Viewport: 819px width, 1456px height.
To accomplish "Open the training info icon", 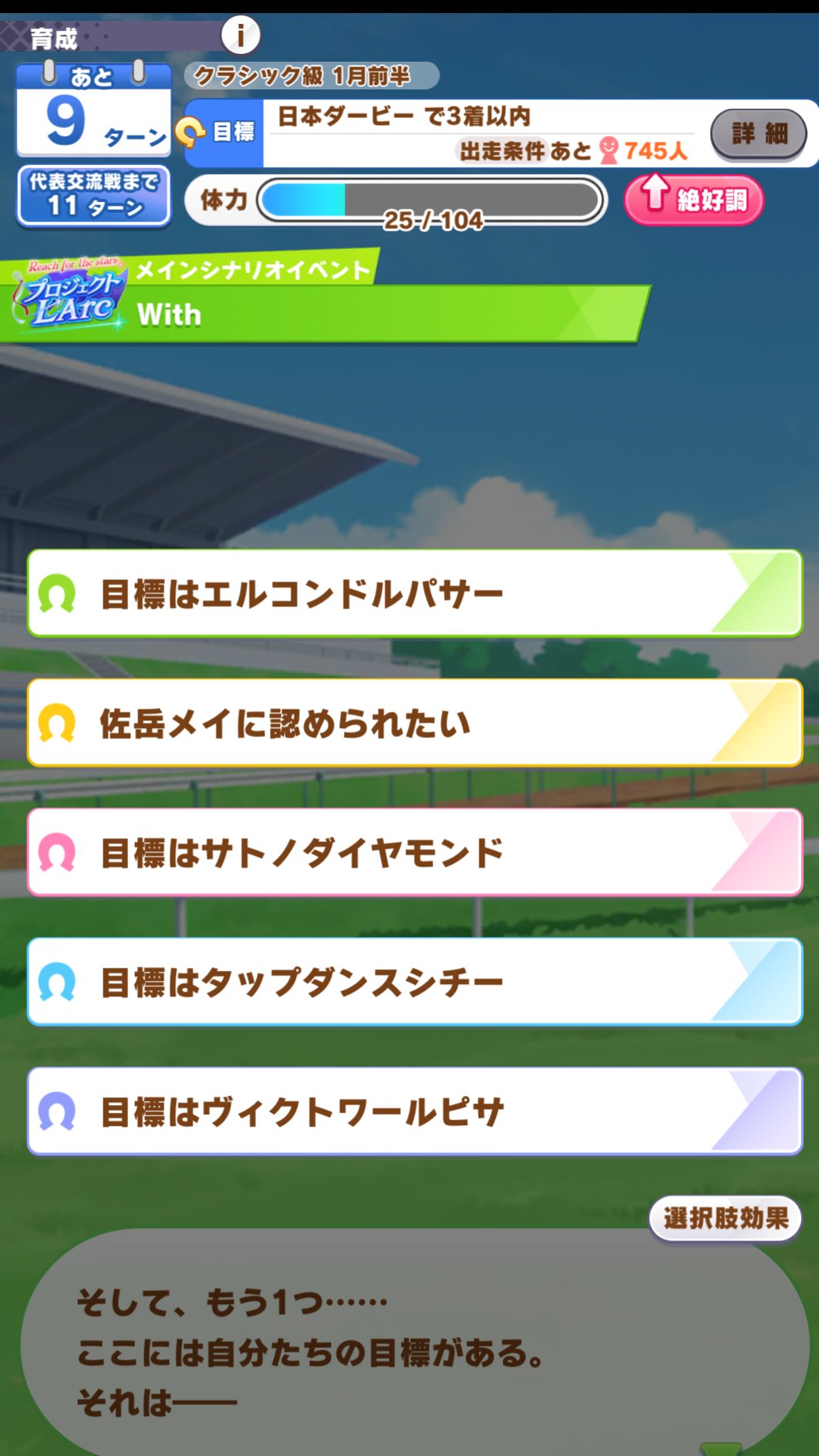I will tap(241, 35).
